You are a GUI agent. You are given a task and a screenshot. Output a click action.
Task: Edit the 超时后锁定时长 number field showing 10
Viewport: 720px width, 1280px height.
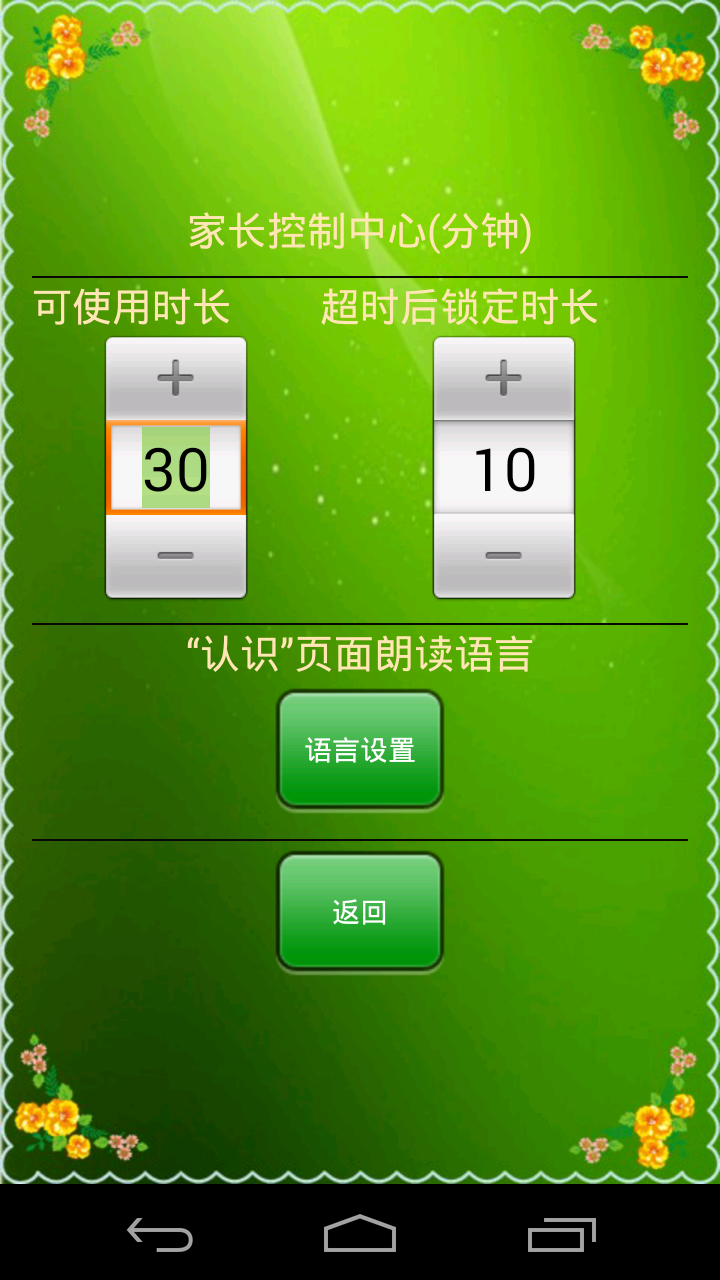coord(503,468)
